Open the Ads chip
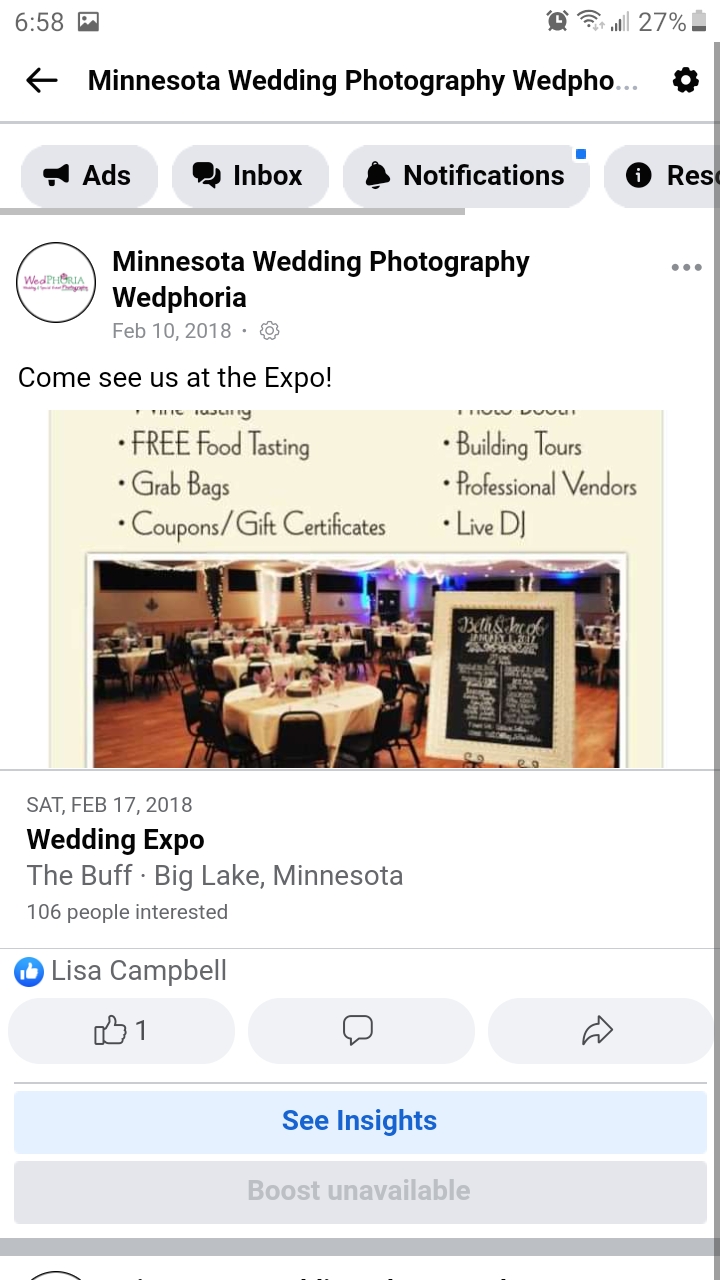The height and width of the screenshot is (1280, 720). point(89,176)
